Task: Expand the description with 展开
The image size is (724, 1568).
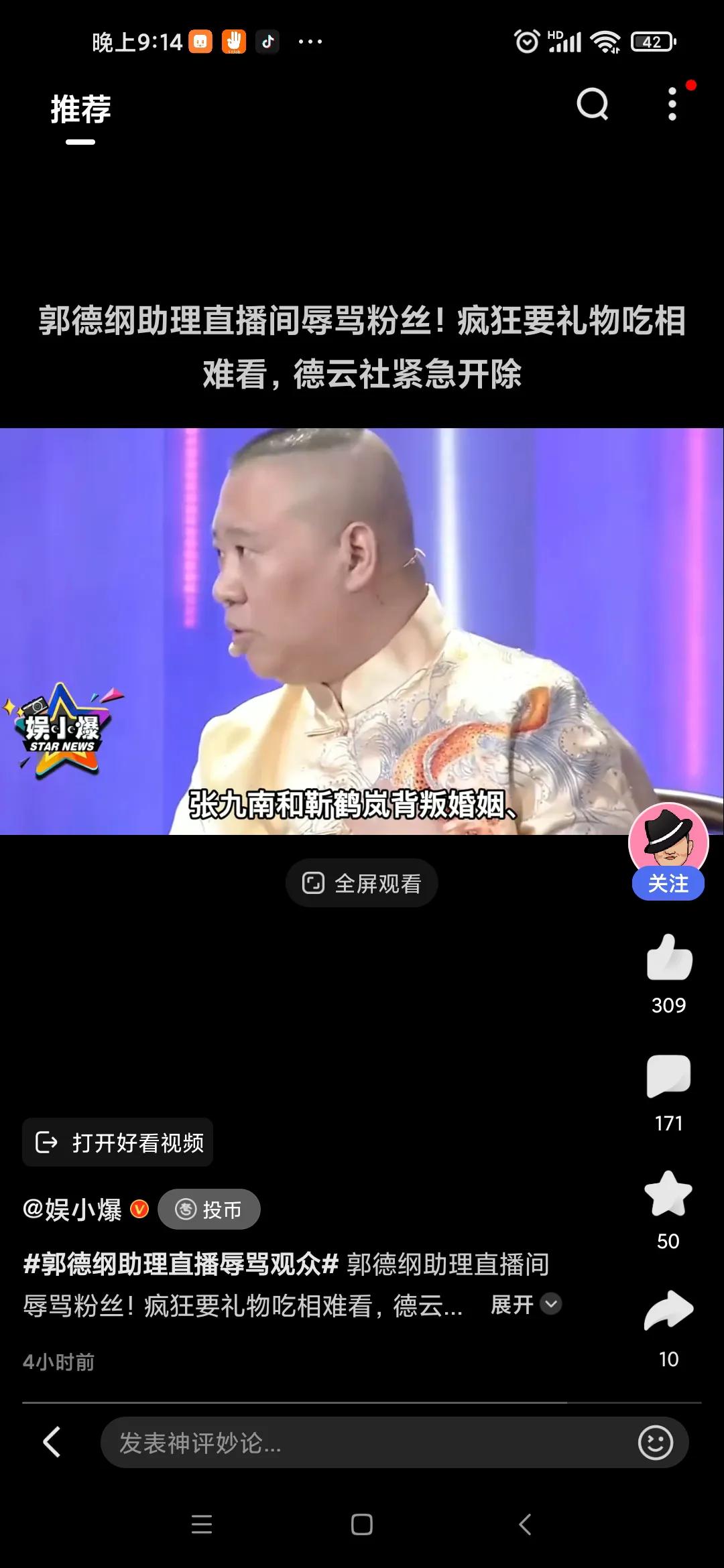Action: point(511,1303)
